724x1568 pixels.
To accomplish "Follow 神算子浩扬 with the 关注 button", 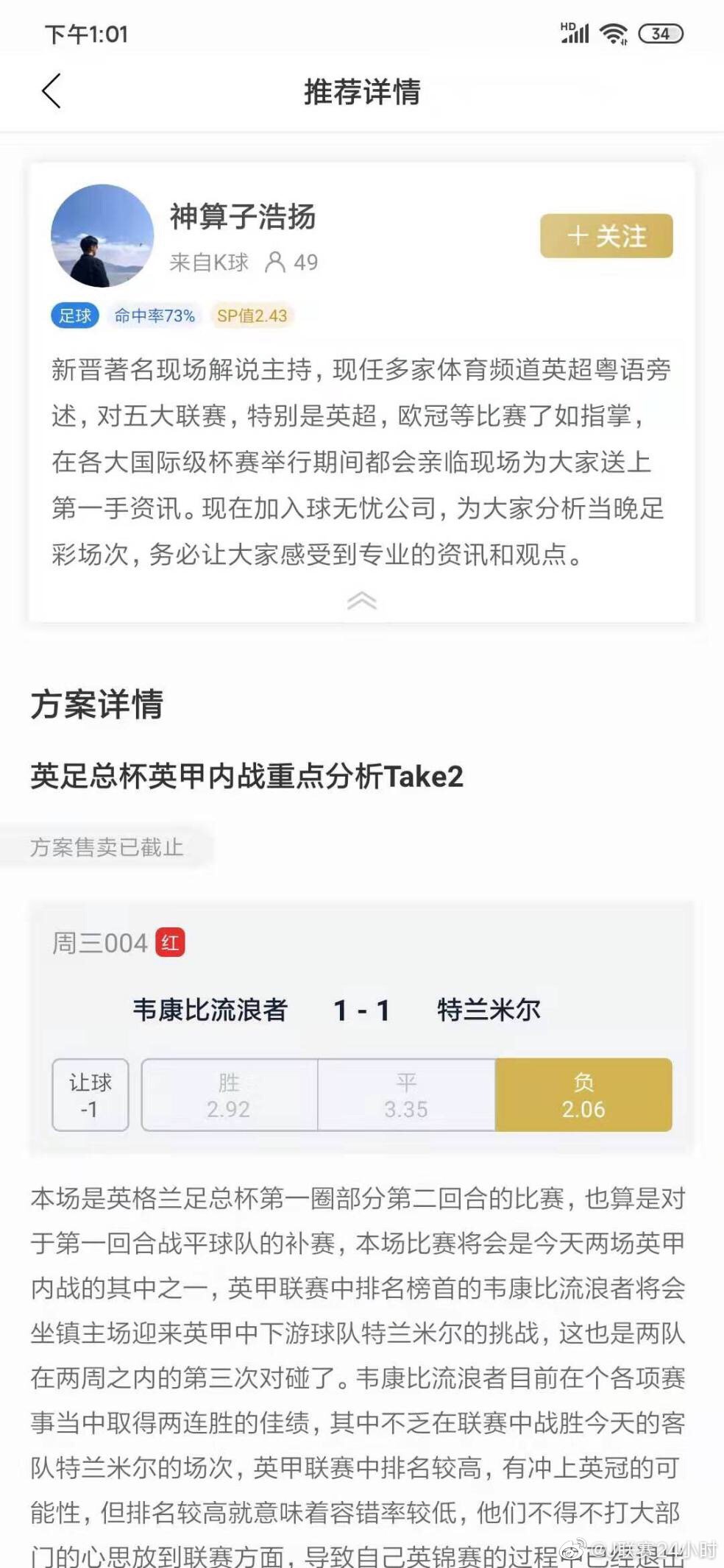I will coord(606,235).
